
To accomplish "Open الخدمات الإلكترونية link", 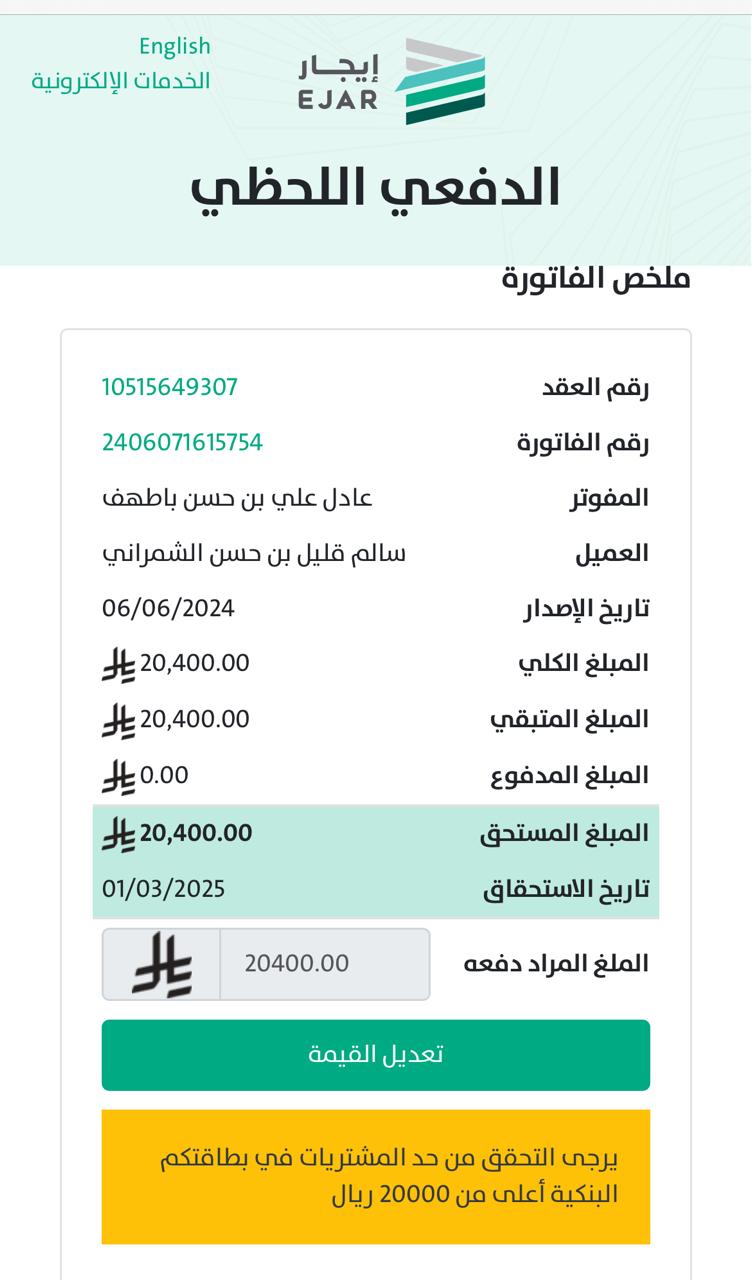I will 120,81.
